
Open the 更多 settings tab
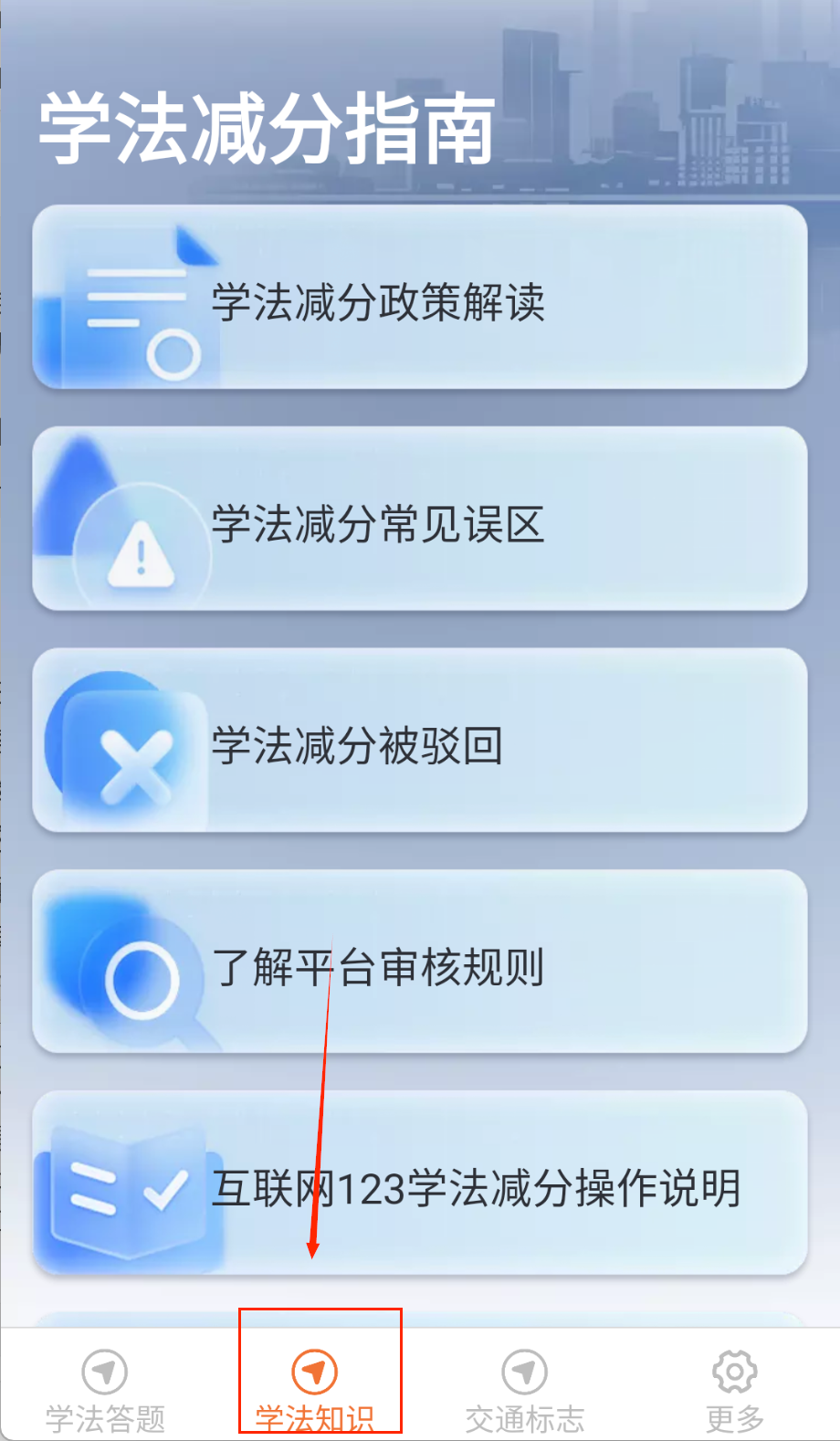point(734,1390)
